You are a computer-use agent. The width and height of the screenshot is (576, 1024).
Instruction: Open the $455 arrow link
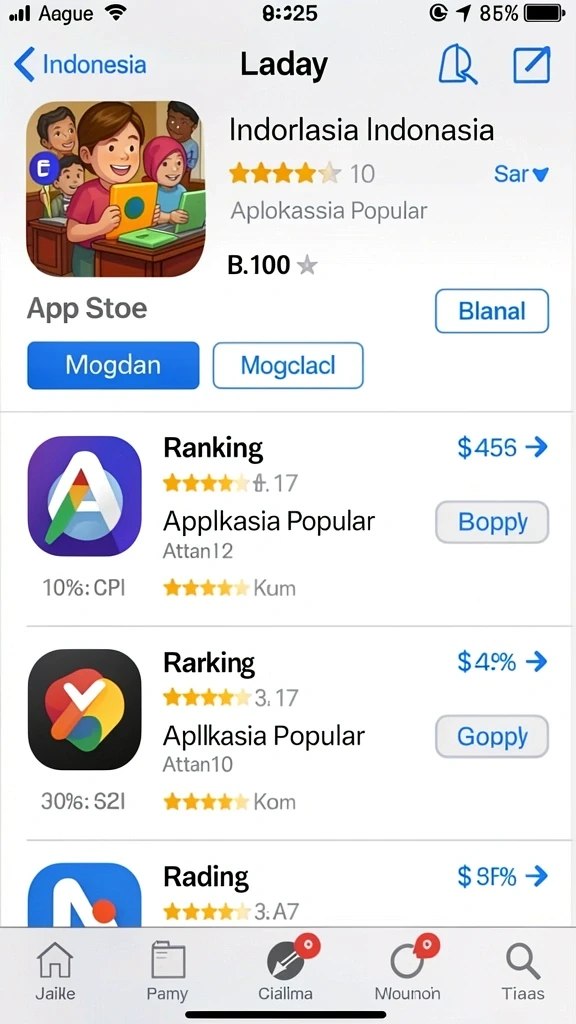pyautogui.click(x=502, y=447)
